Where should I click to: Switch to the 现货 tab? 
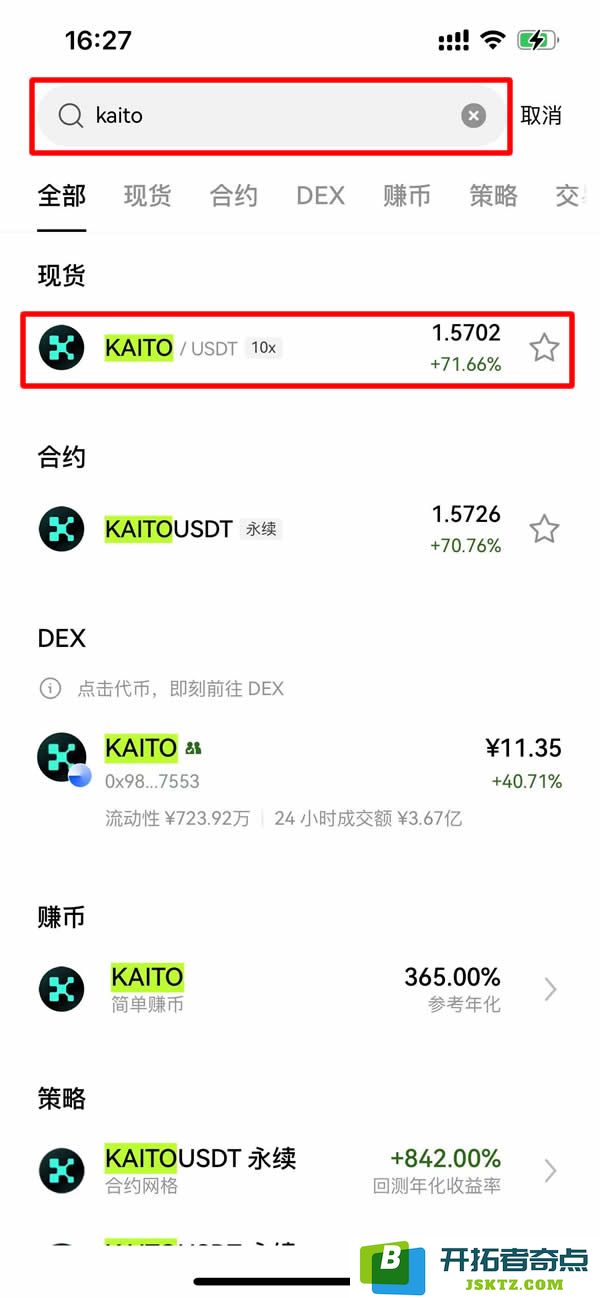tap(147, 196)
